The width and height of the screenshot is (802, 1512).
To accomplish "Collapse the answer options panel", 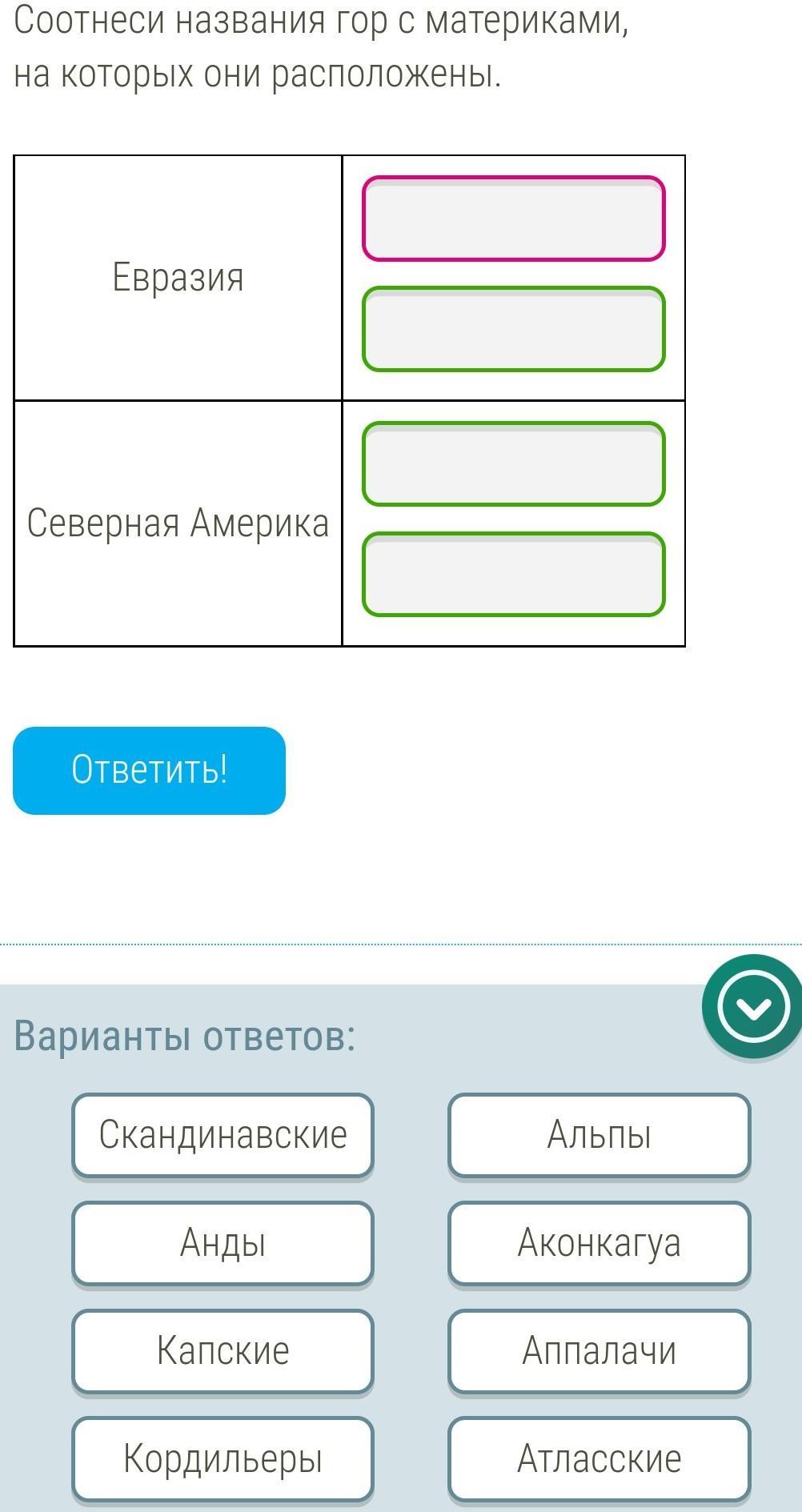I will 753,1006.
